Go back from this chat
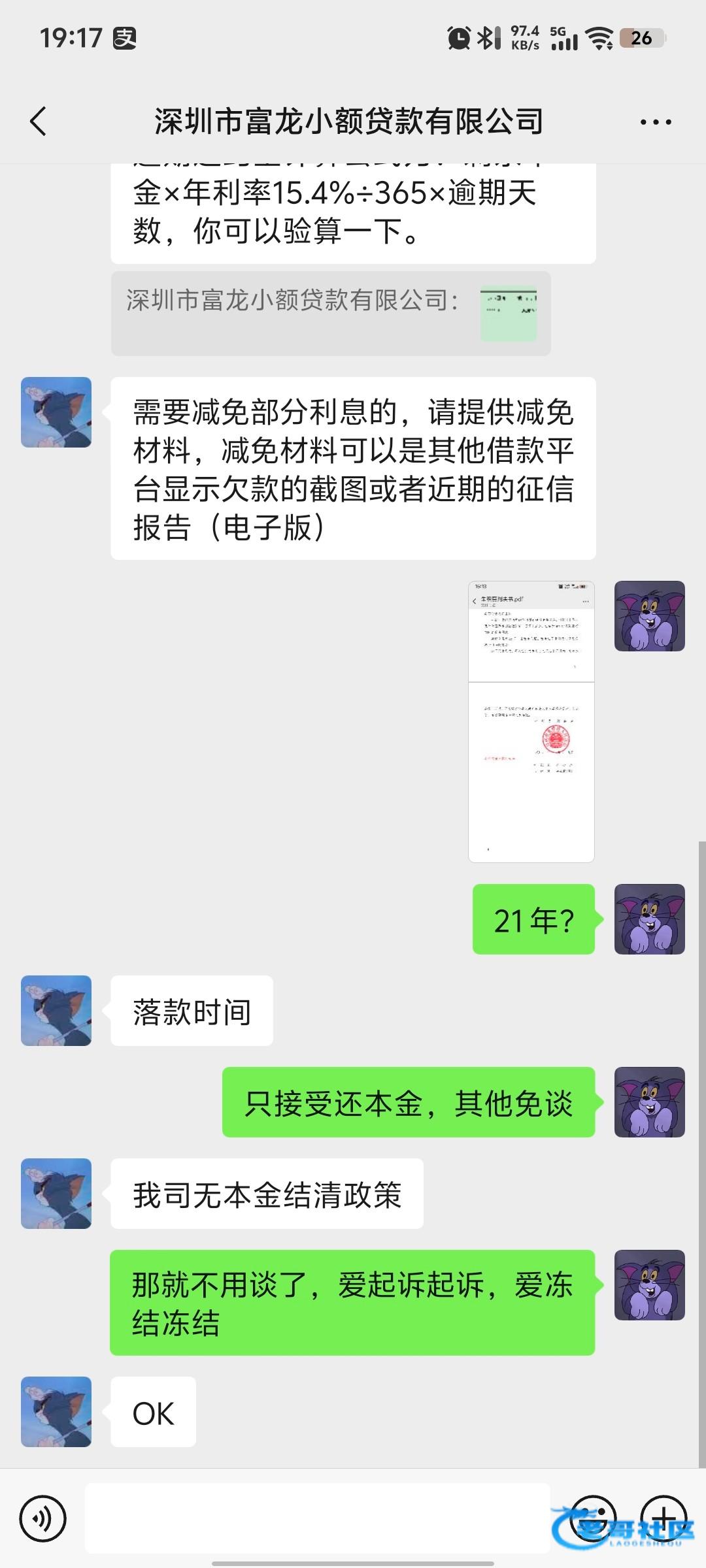 click(39, 122)
